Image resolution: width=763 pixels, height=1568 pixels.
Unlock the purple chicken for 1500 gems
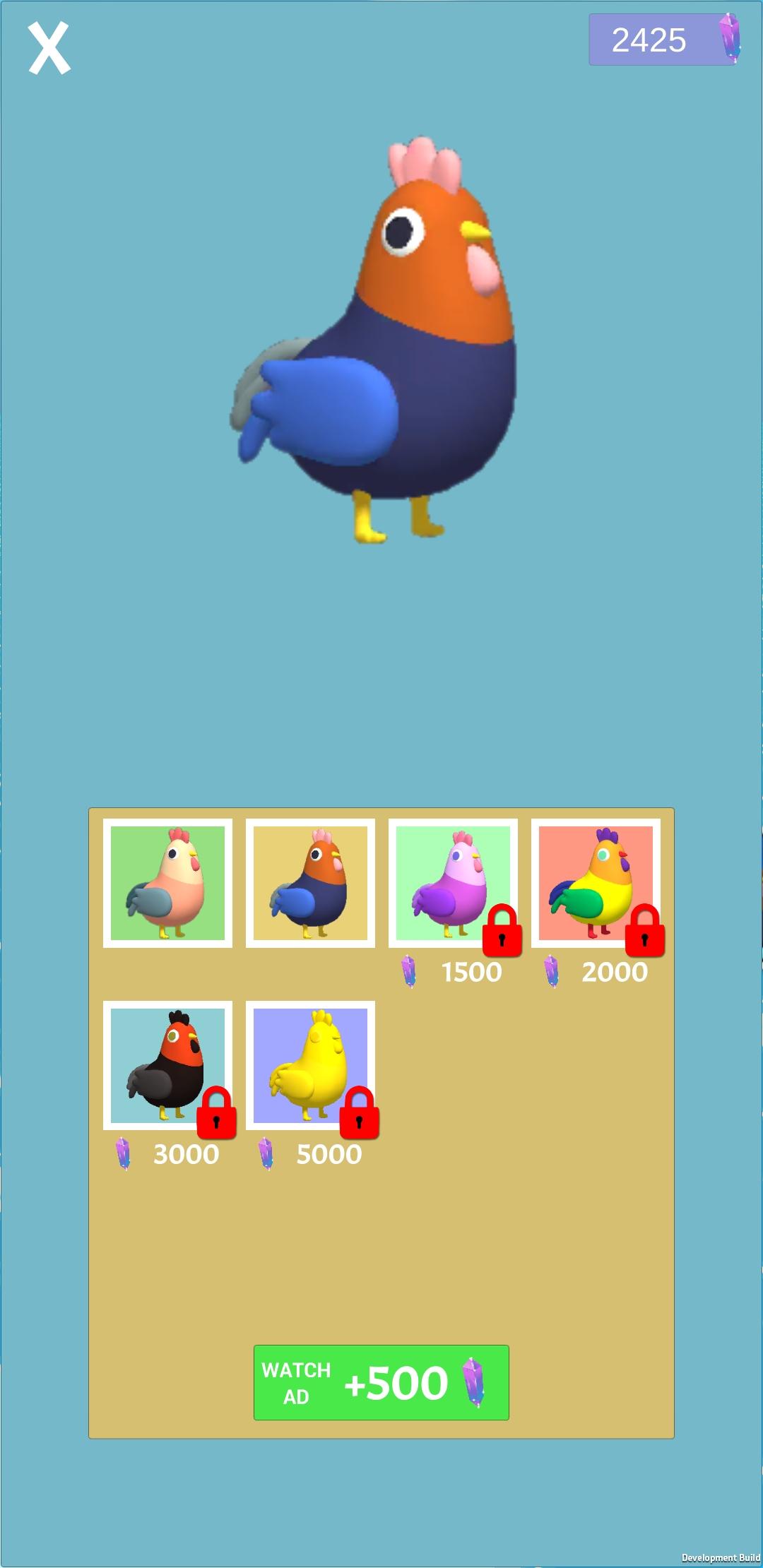coord(453,883)
